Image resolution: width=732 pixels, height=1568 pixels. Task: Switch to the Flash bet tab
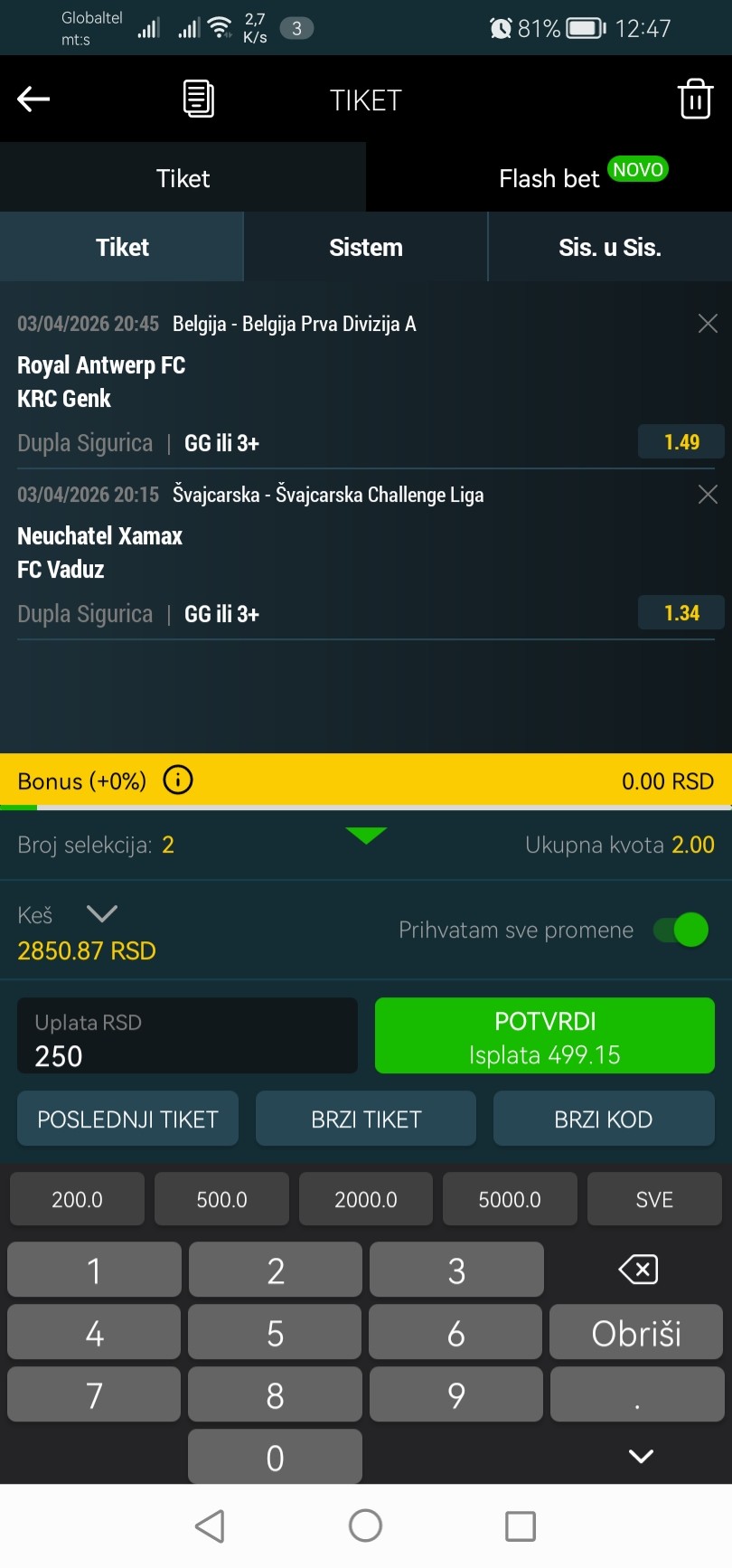(x=549, y=178)
